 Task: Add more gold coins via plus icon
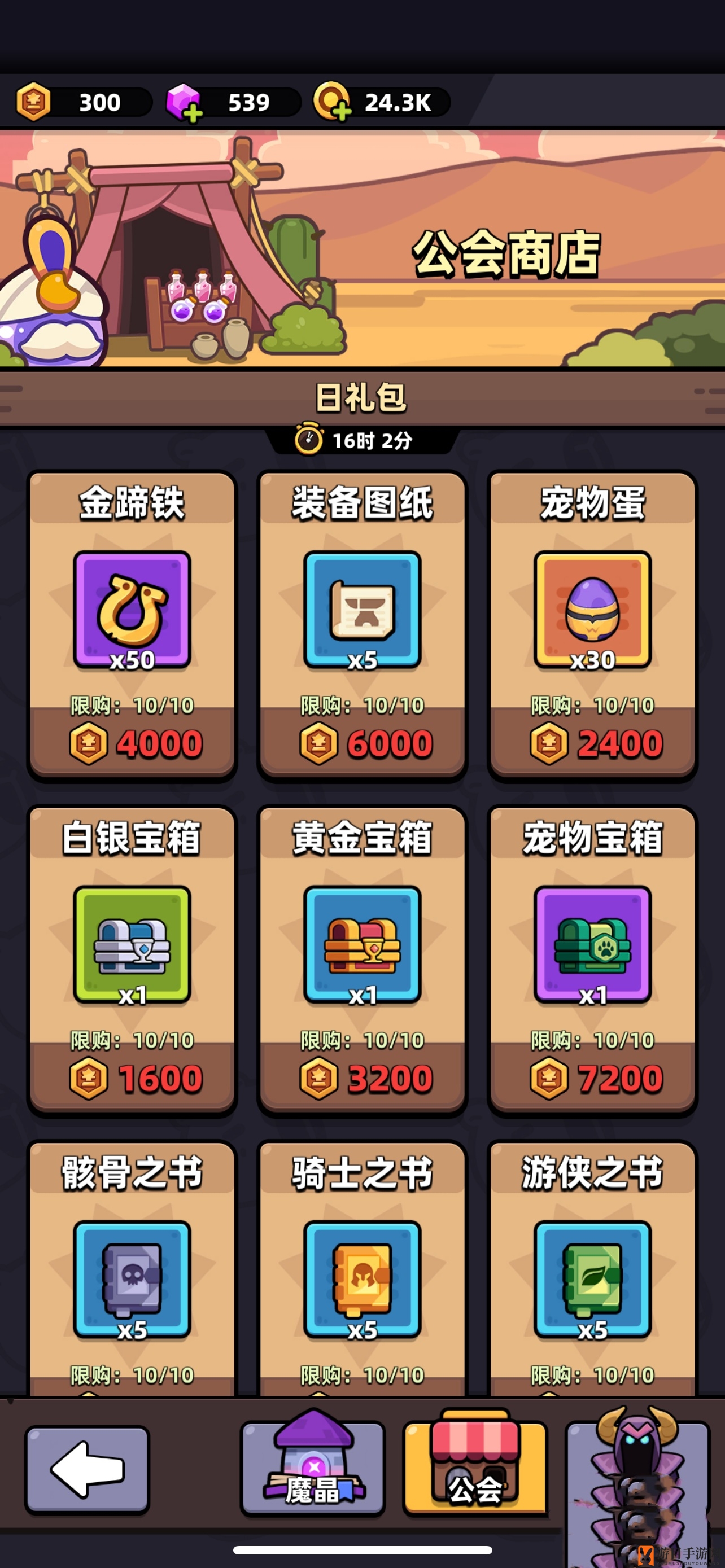(x=341, y=111)
